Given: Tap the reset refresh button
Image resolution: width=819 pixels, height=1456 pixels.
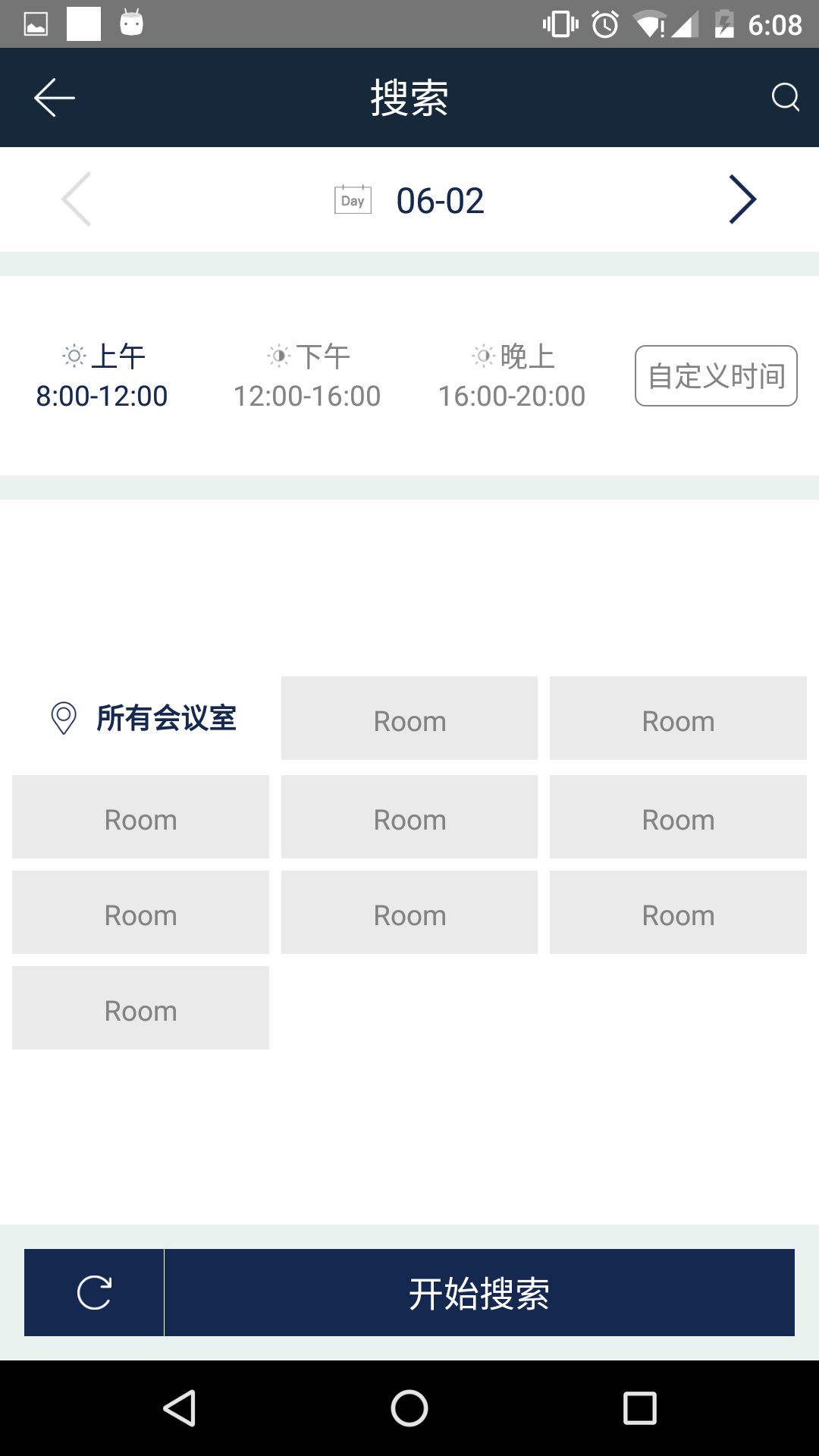Looking at the screenshot, I should (x=94, y=1292).
